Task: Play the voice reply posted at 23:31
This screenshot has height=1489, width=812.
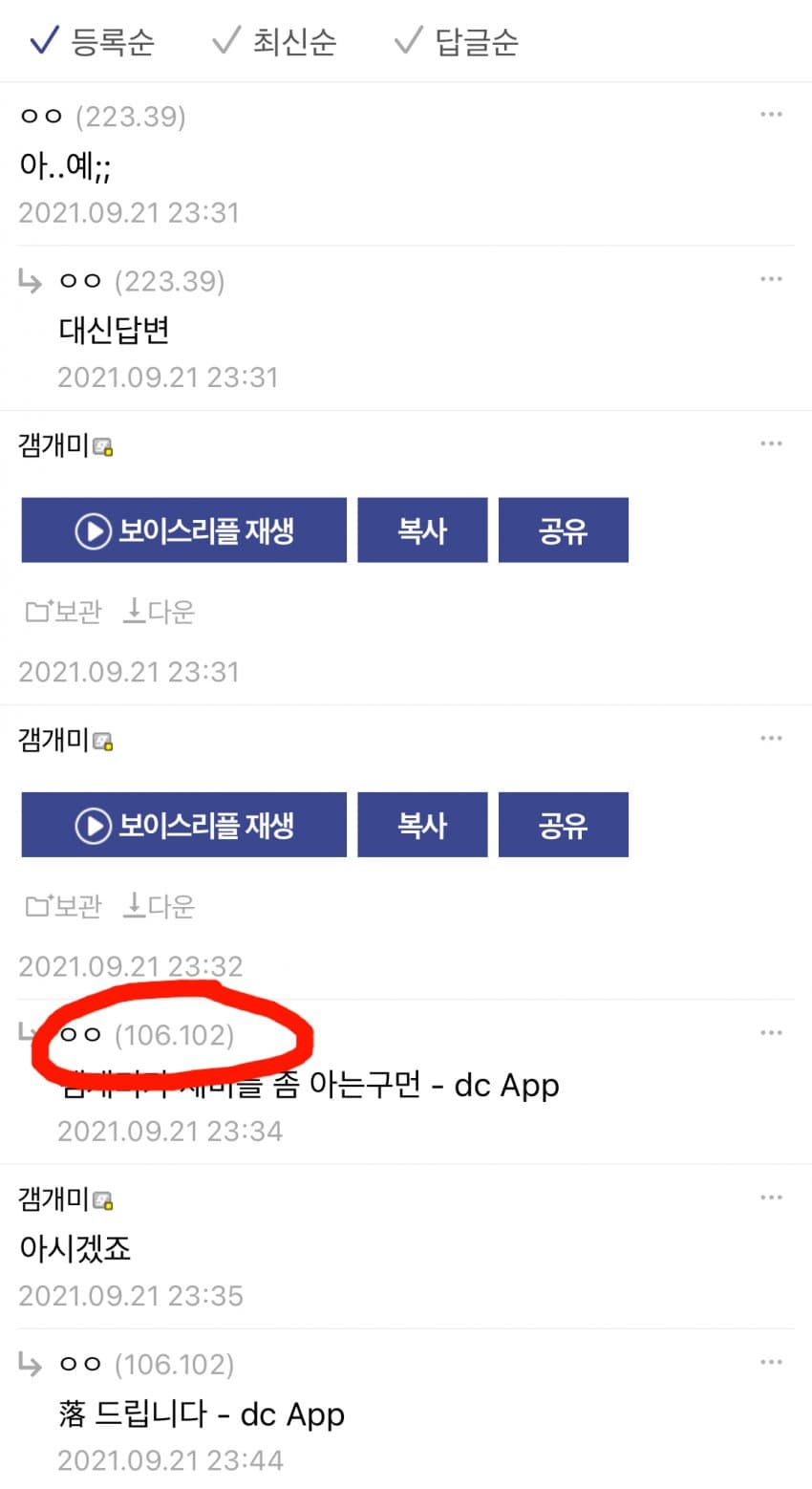Action: click(x=184, y=530)
